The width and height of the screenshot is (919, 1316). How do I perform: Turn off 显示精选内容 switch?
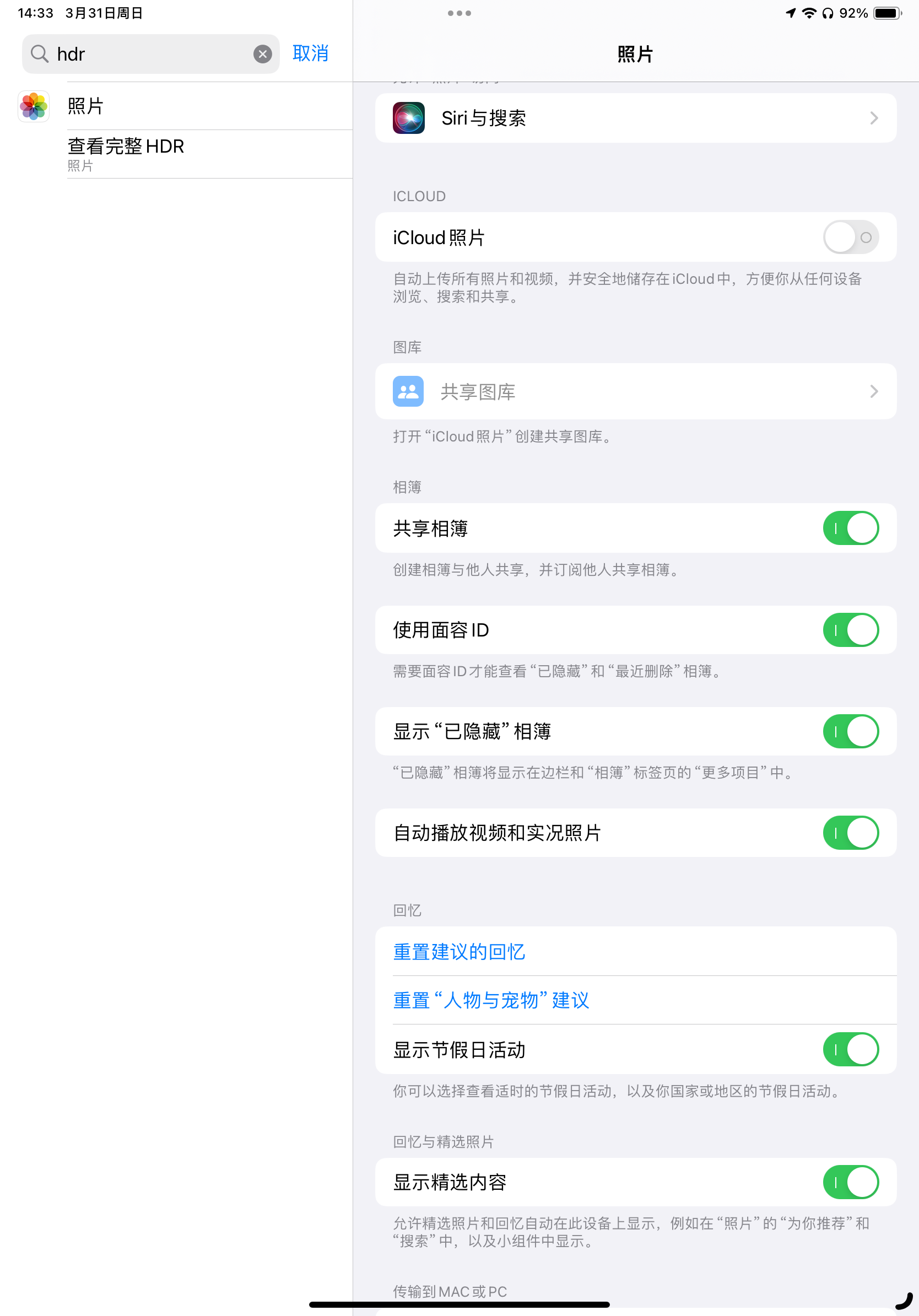850,1182
